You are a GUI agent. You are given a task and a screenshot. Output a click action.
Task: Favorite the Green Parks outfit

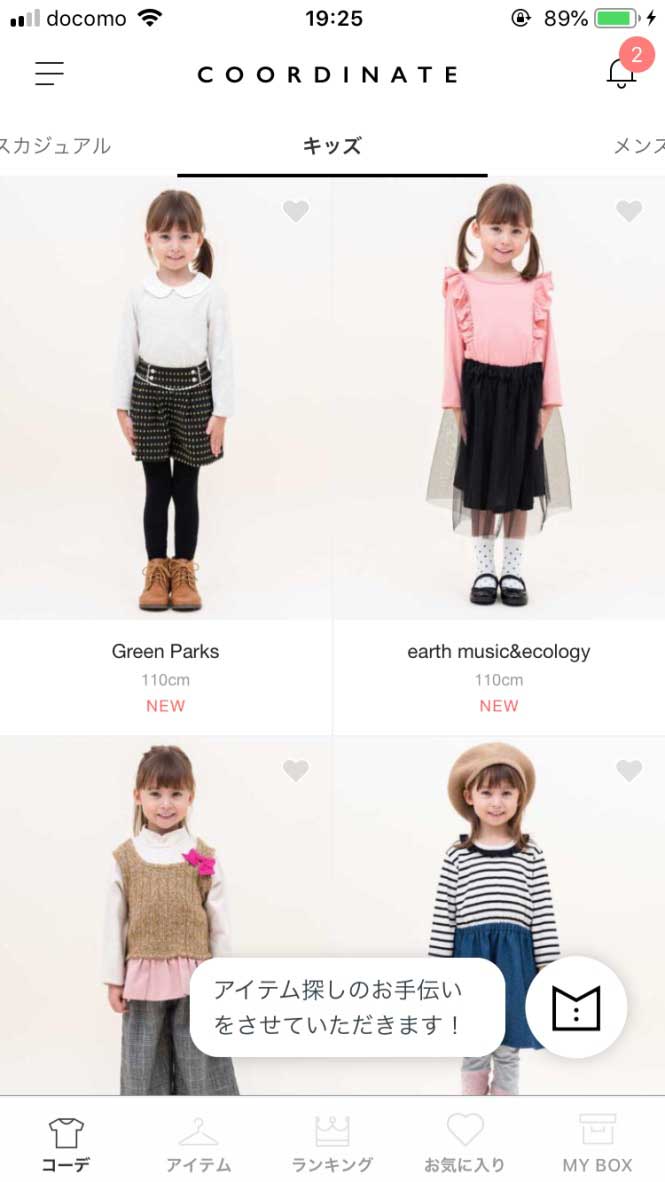(x=295, y=211)
